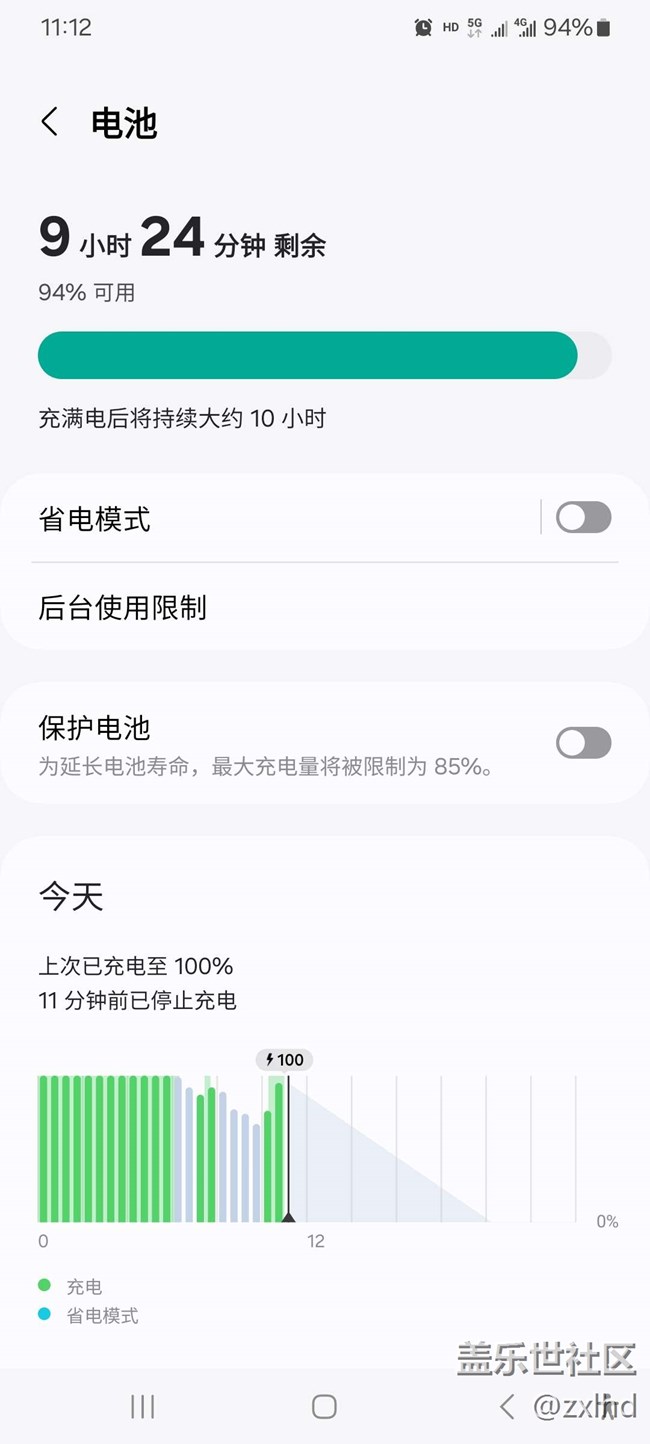Turn on the 省电模式 switch
The height and width of the screenshot is (1444, 650).
583,518
